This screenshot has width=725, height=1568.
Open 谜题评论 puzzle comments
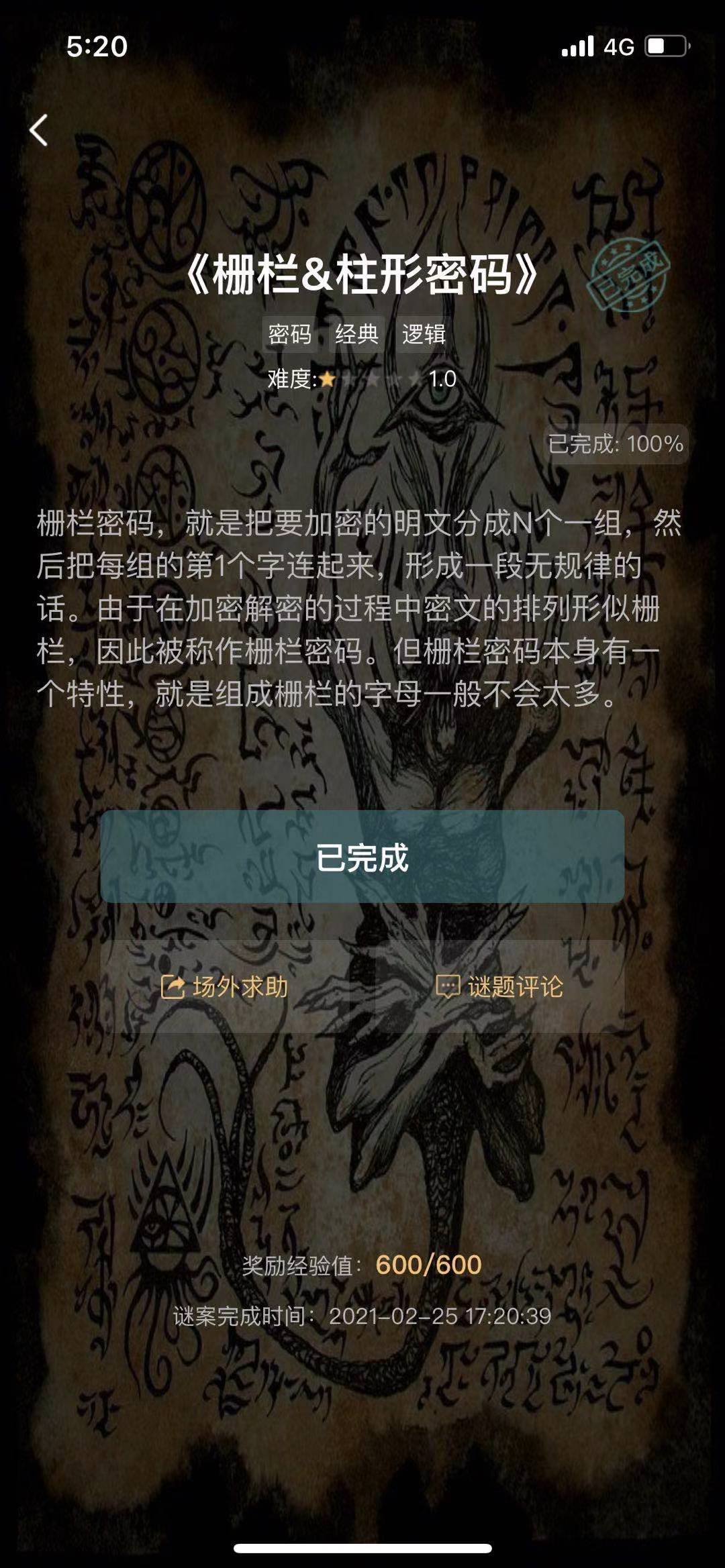tap(499, 987)
